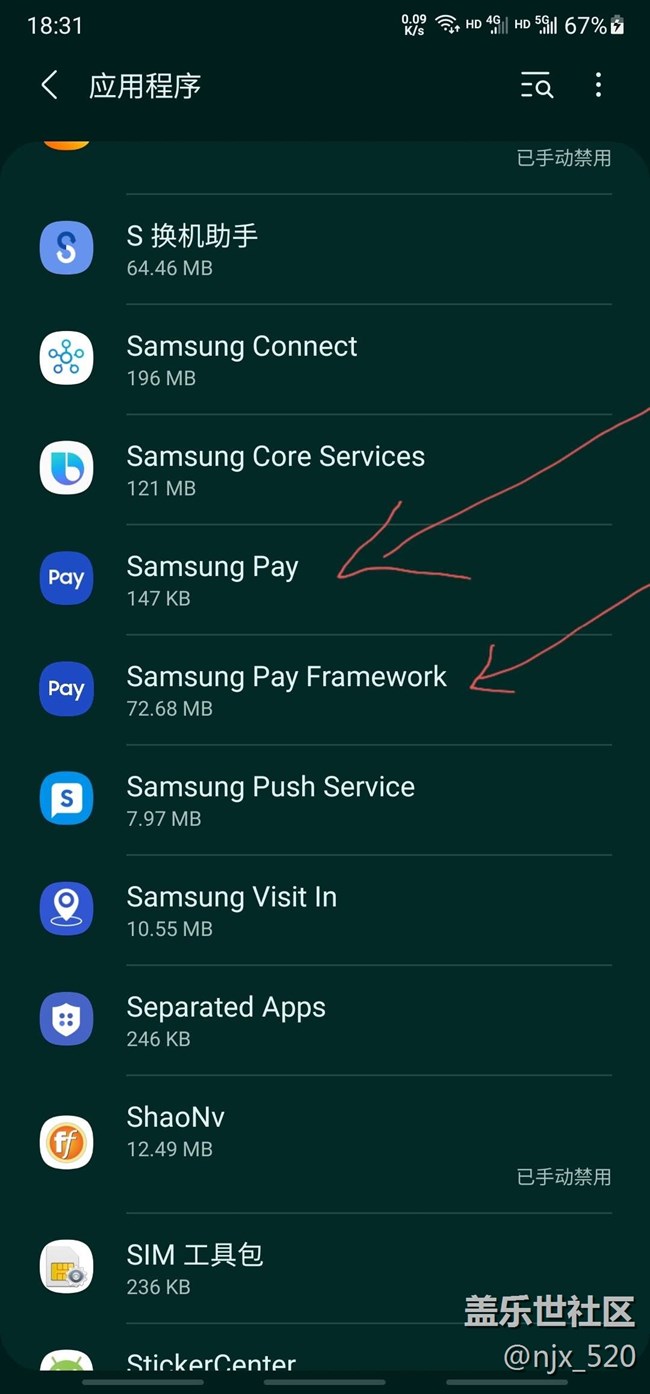
Task: Open Samsung Connect app details
Action: point(325,359)
